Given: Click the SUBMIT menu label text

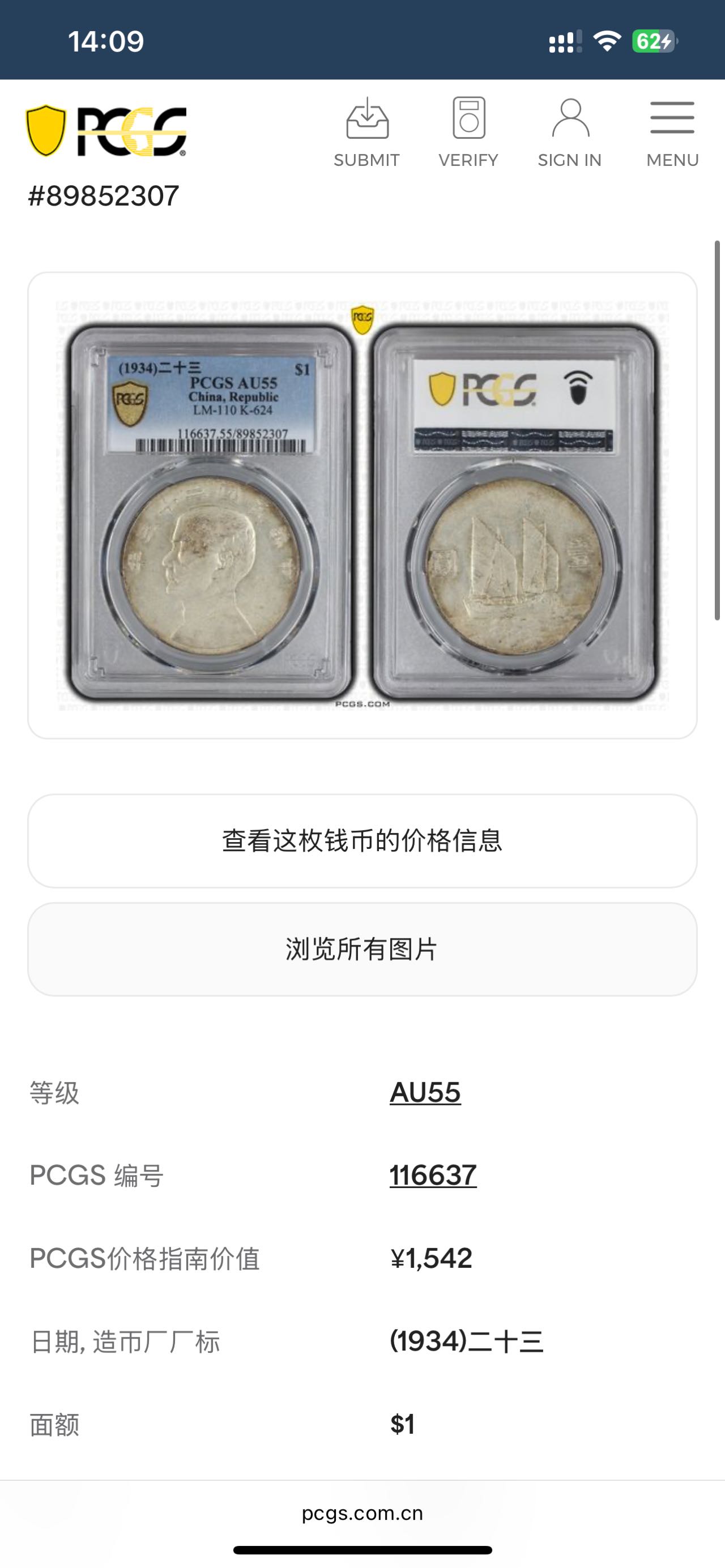Looking at the screenshot, I should pos(366,160).
